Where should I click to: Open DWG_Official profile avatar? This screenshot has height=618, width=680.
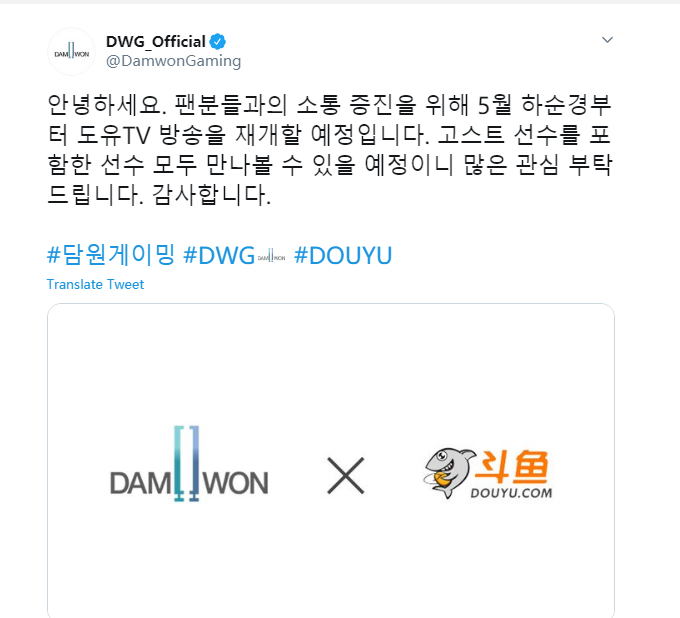(71, 51)
